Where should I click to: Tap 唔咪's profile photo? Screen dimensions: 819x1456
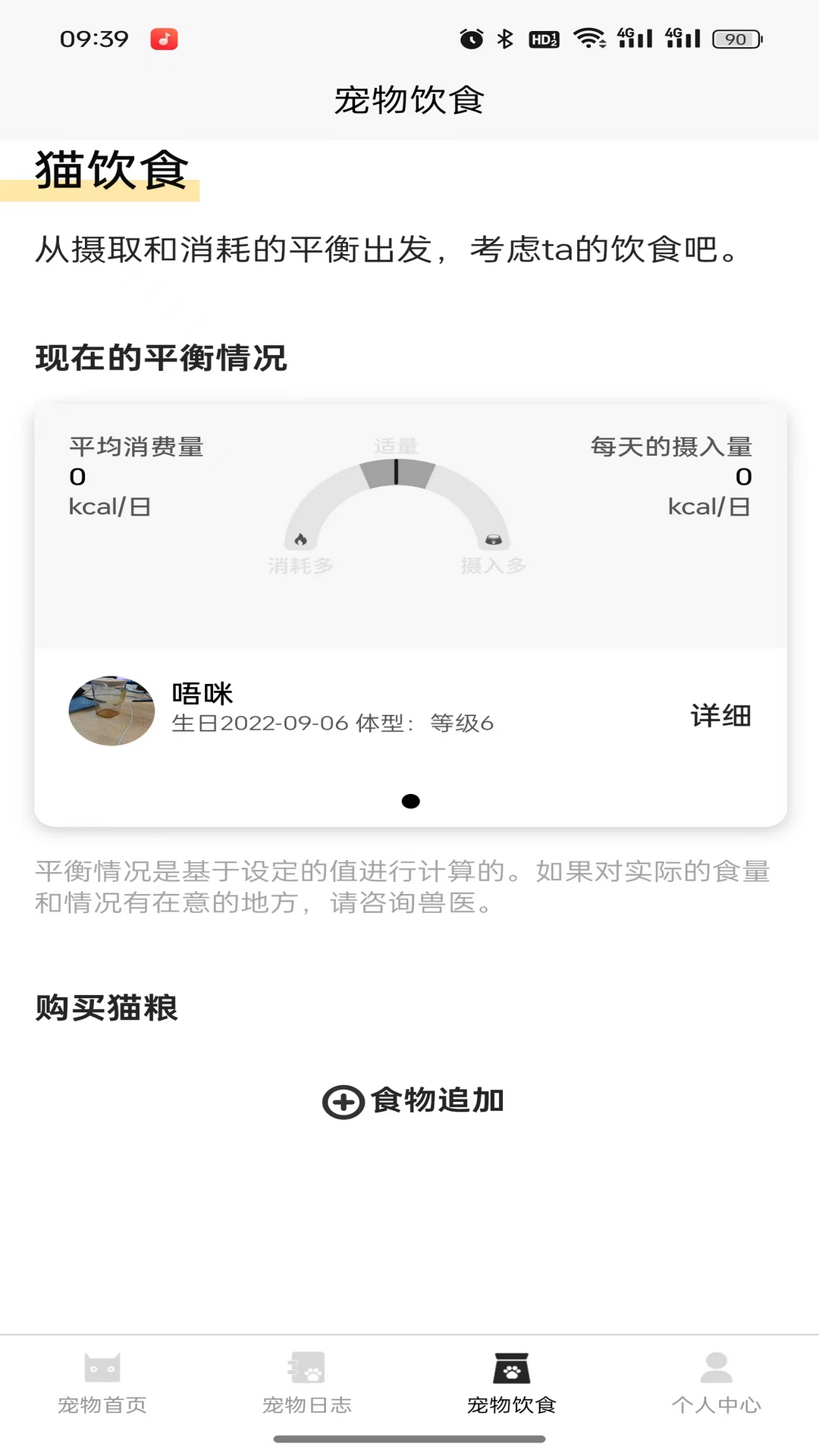click(x=111, y=711)
